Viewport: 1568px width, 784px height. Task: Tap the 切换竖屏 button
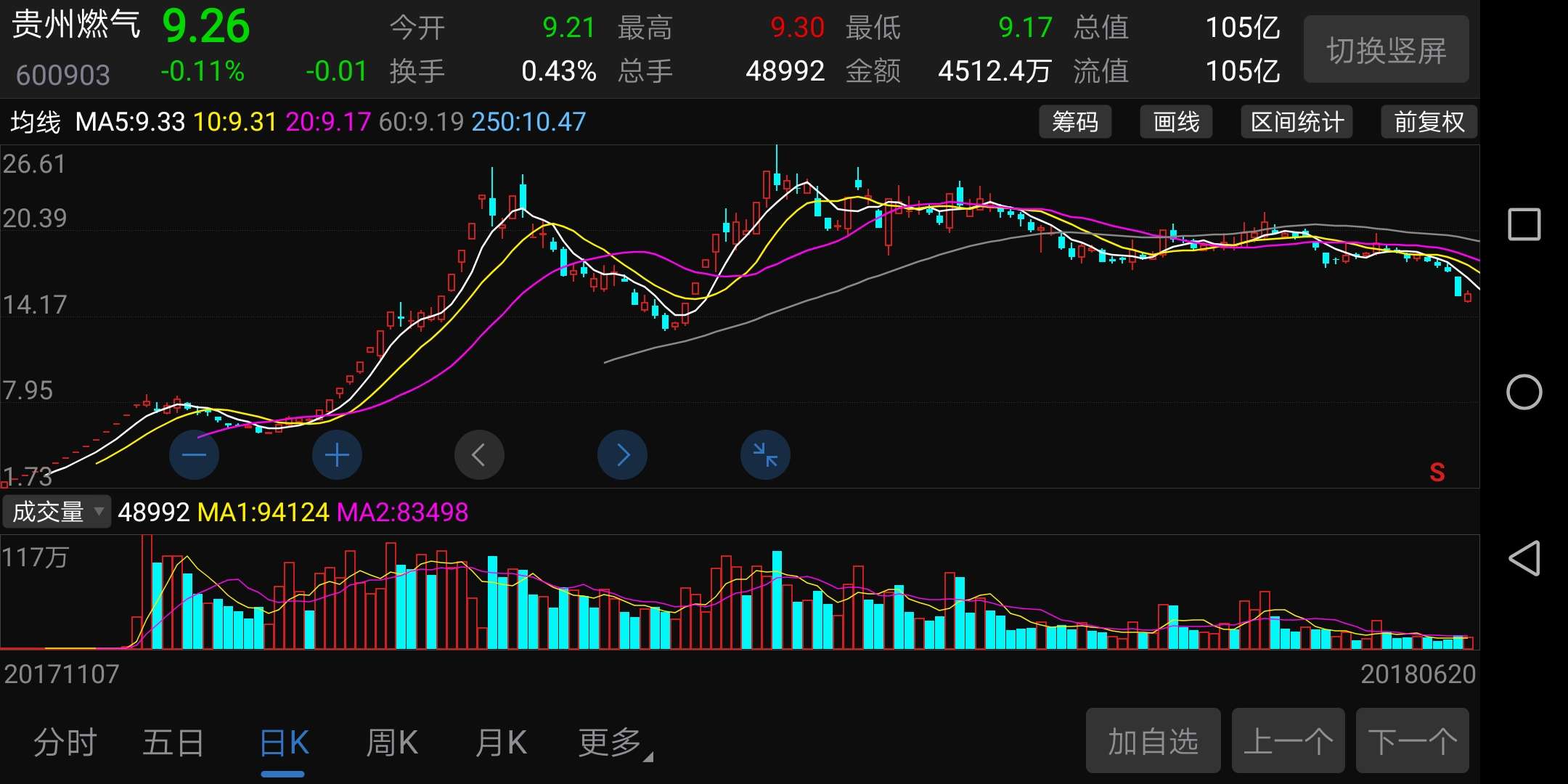1386,49
